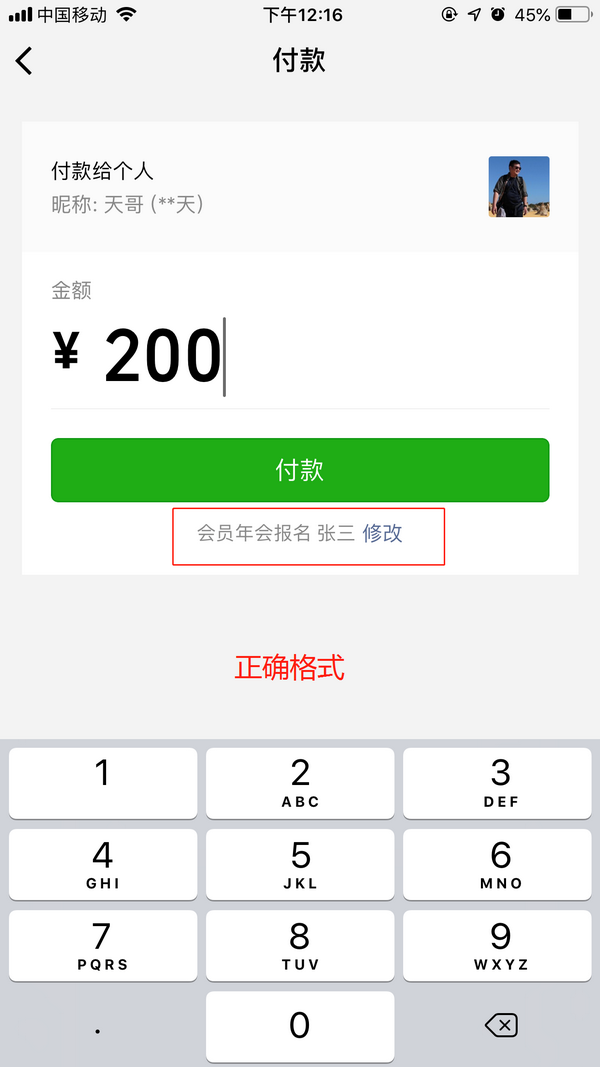Tap 修改 to edit the payment note
This screenshot has height=1067, width=600.
click(382, 533)
